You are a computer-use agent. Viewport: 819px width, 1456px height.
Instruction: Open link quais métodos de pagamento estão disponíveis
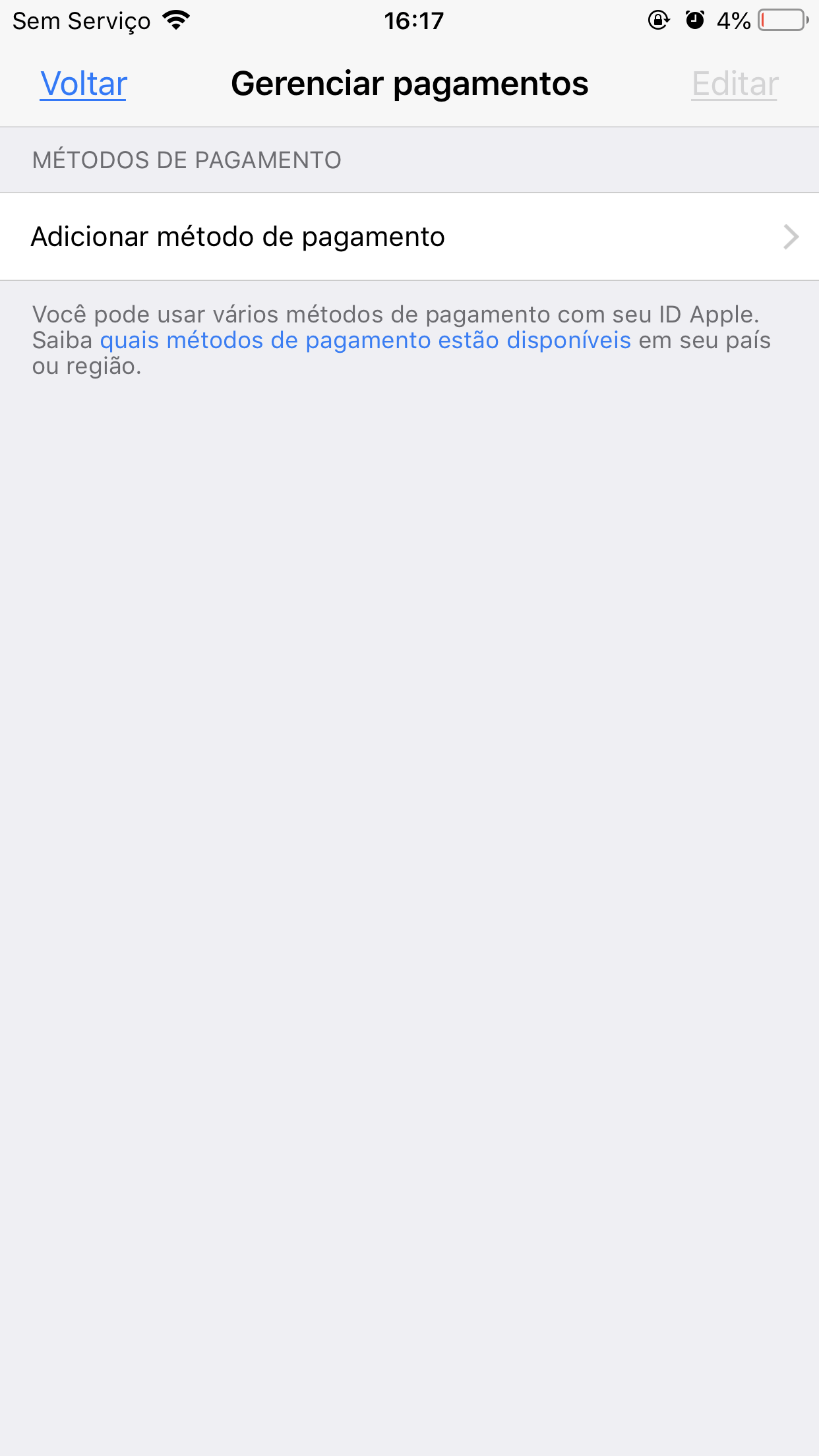365,340
